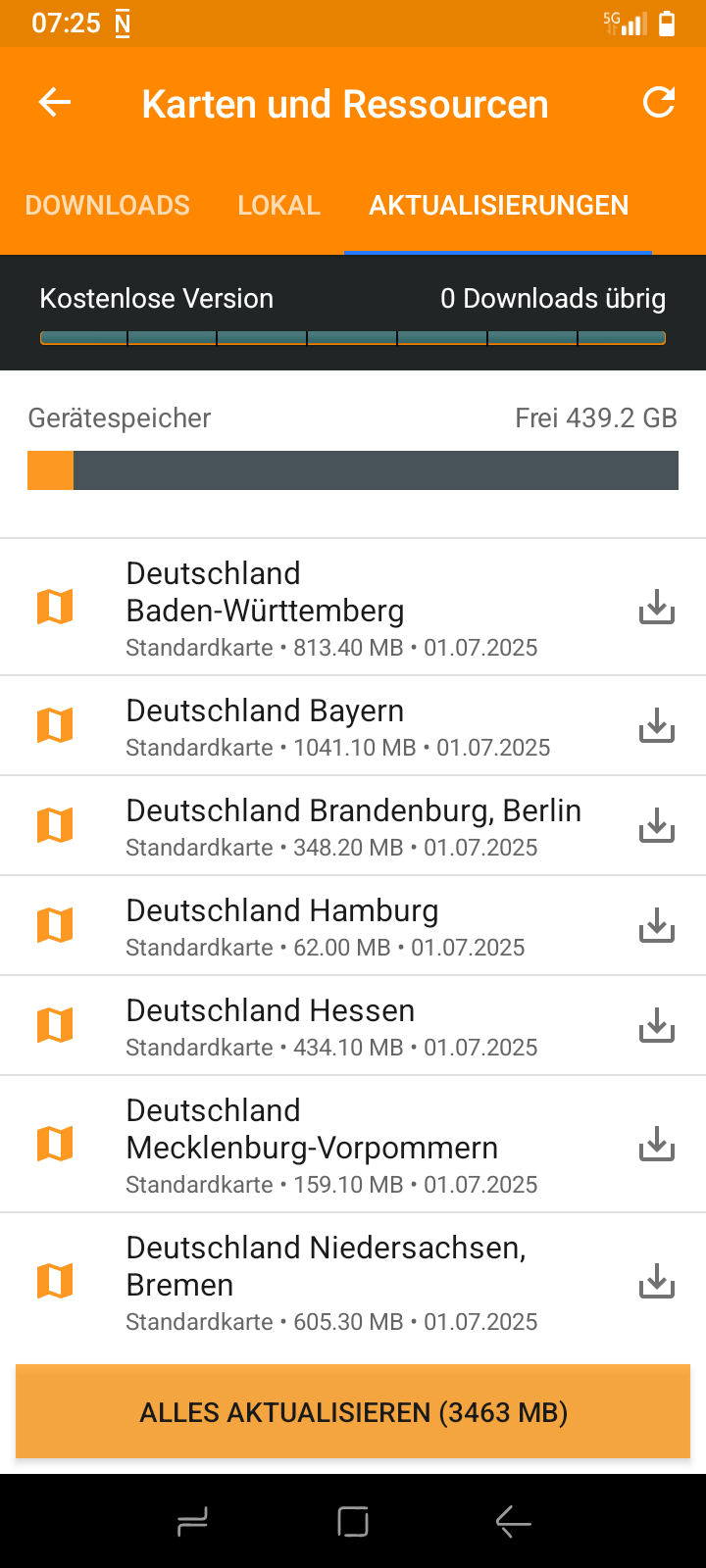Go to the home screen
Image resolution: width=706 pixels, height=1568 pixels.
click(353, 1522)
